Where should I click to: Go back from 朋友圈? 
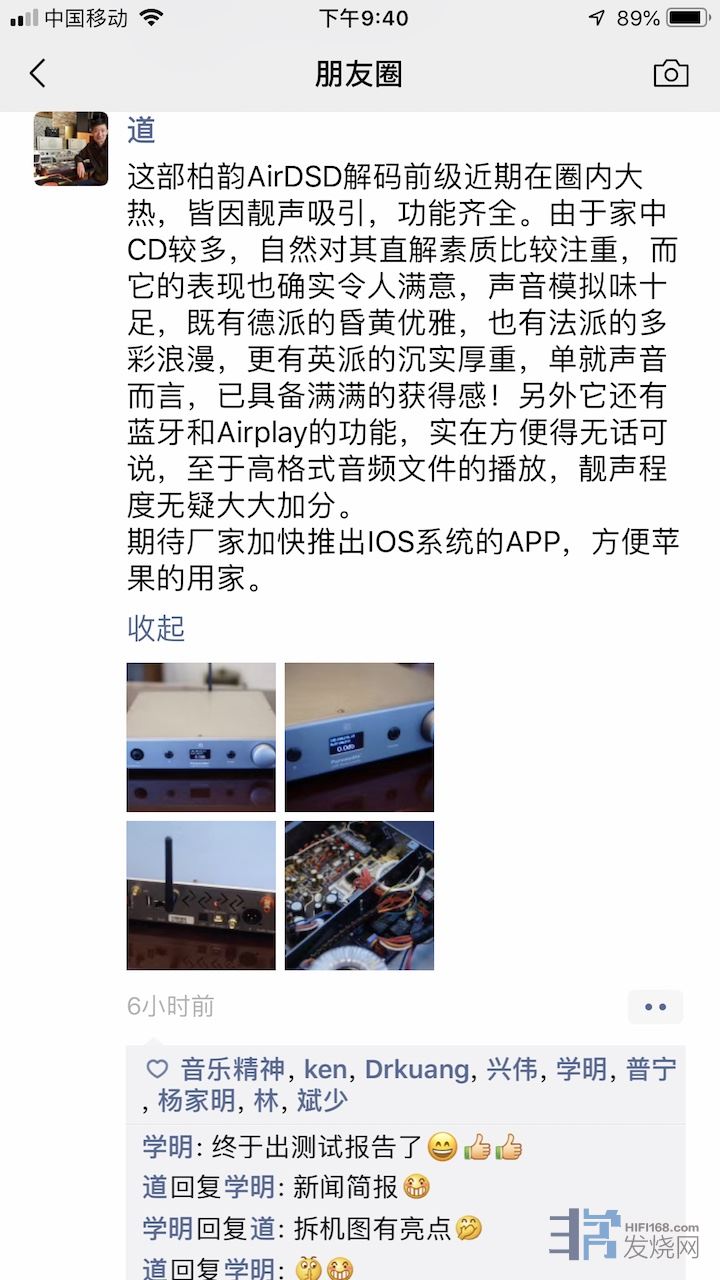click(38, 73)
